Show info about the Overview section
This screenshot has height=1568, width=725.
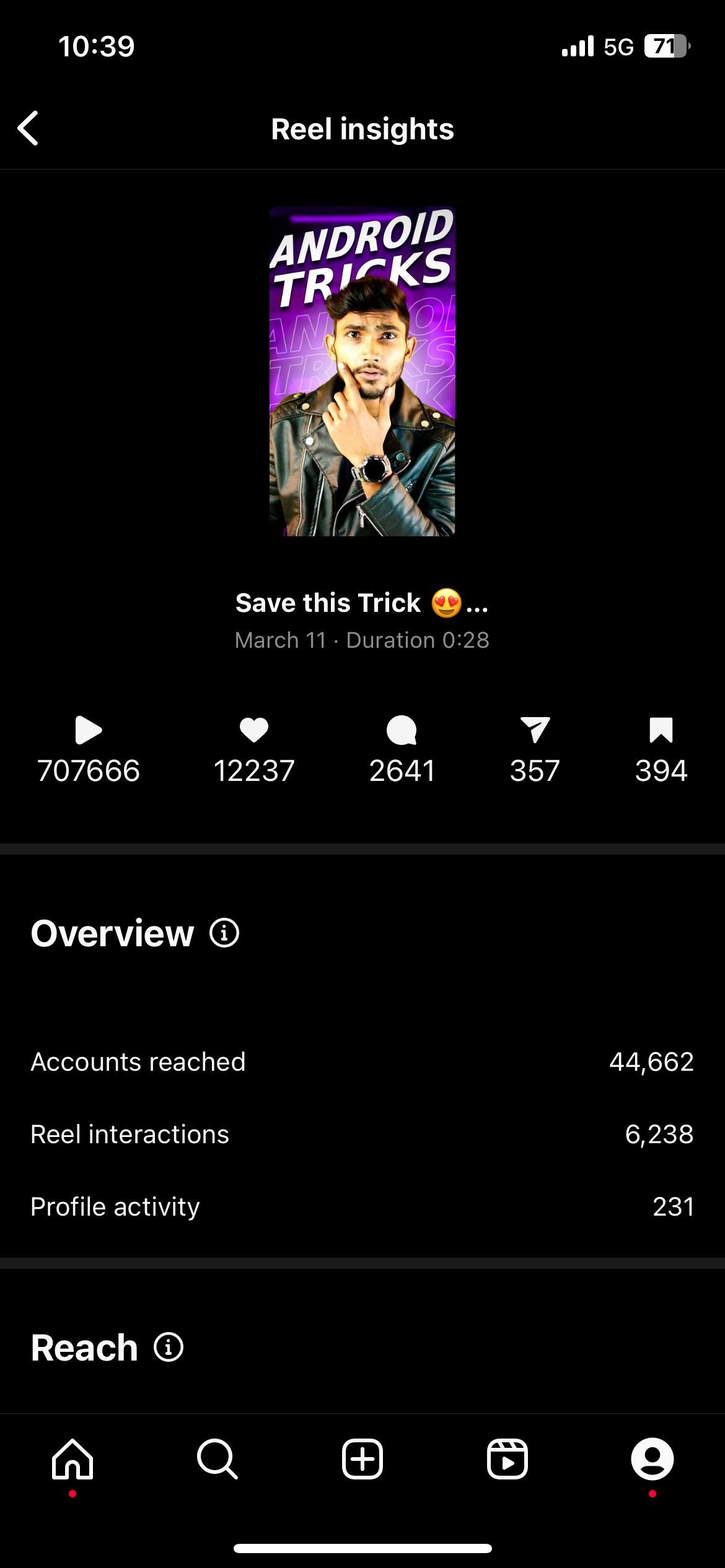tap(224, 933)
